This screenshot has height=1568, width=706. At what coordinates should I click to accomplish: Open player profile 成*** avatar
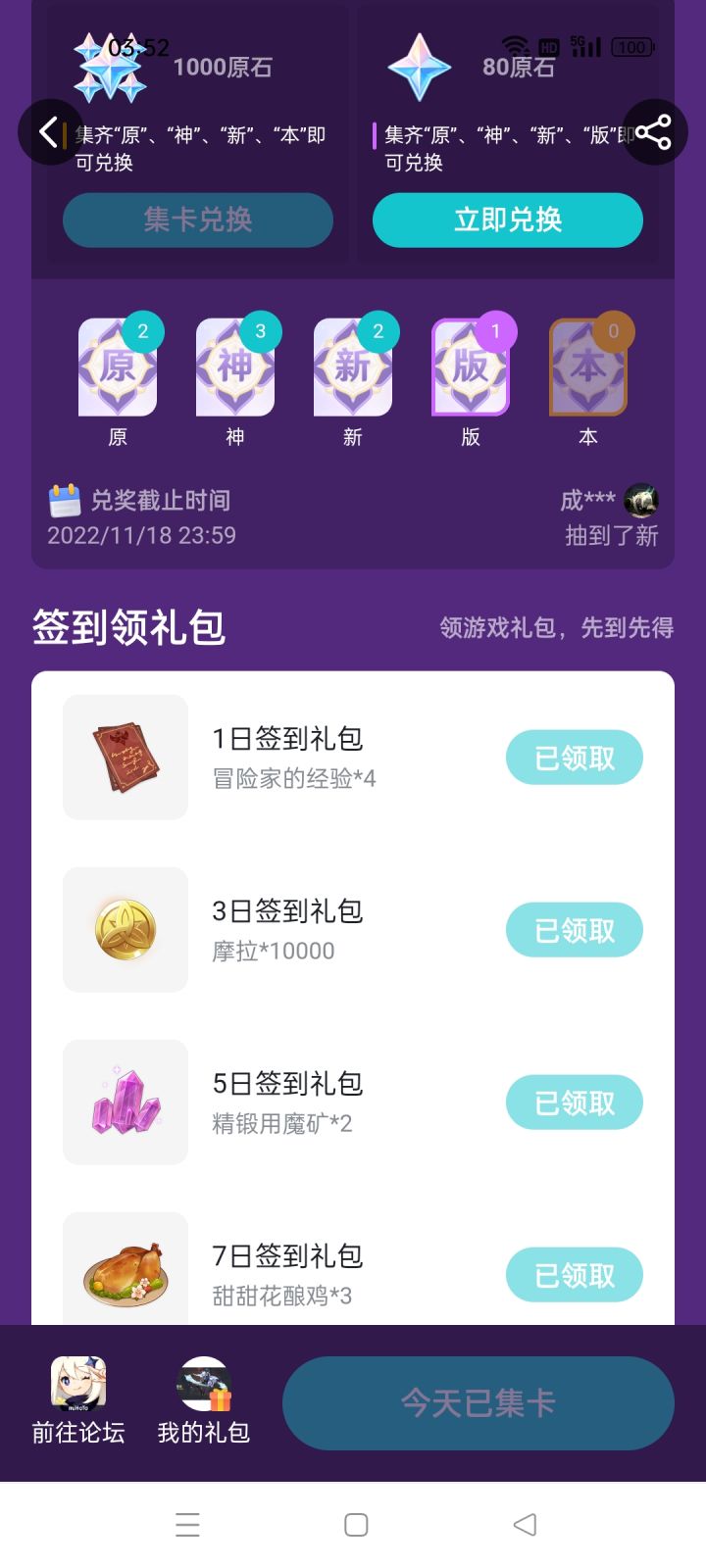(642, 501)
